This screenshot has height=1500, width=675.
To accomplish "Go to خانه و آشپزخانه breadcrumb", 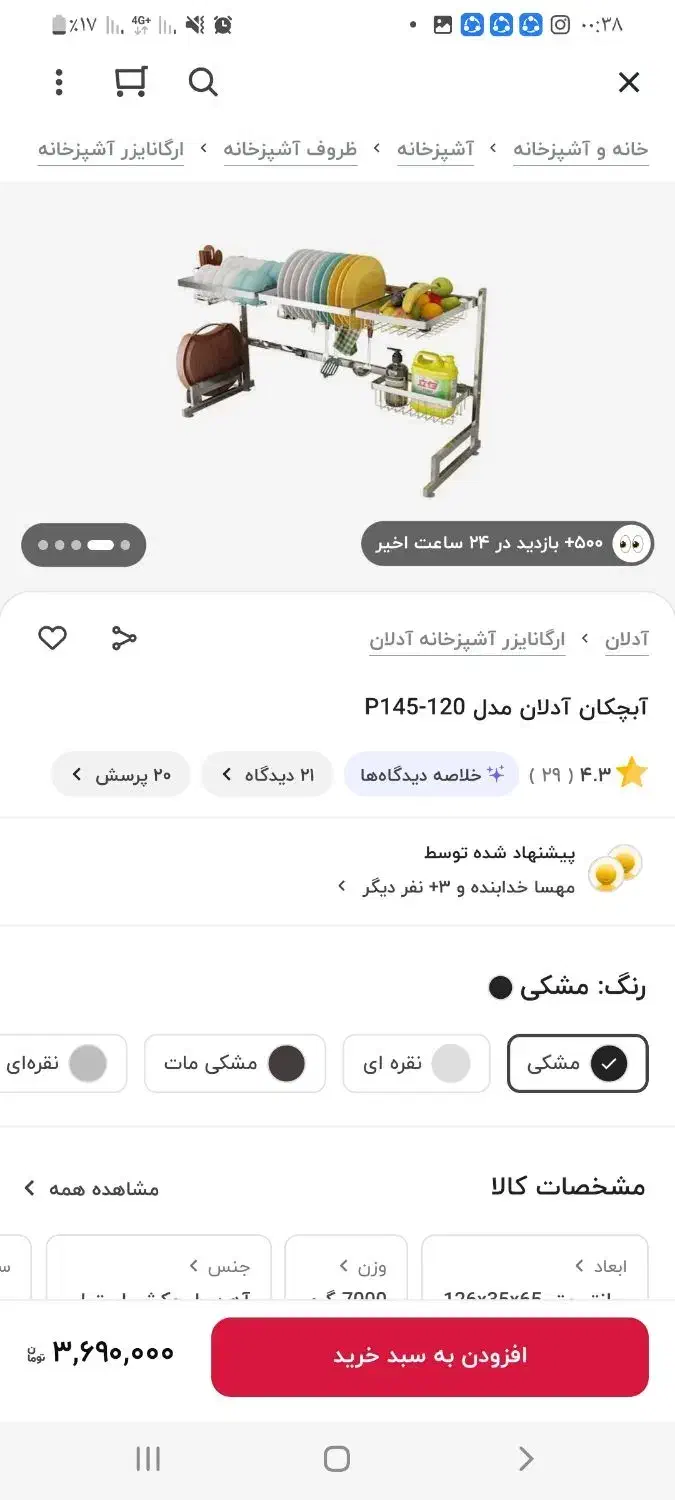I will (x=580, y=149).
